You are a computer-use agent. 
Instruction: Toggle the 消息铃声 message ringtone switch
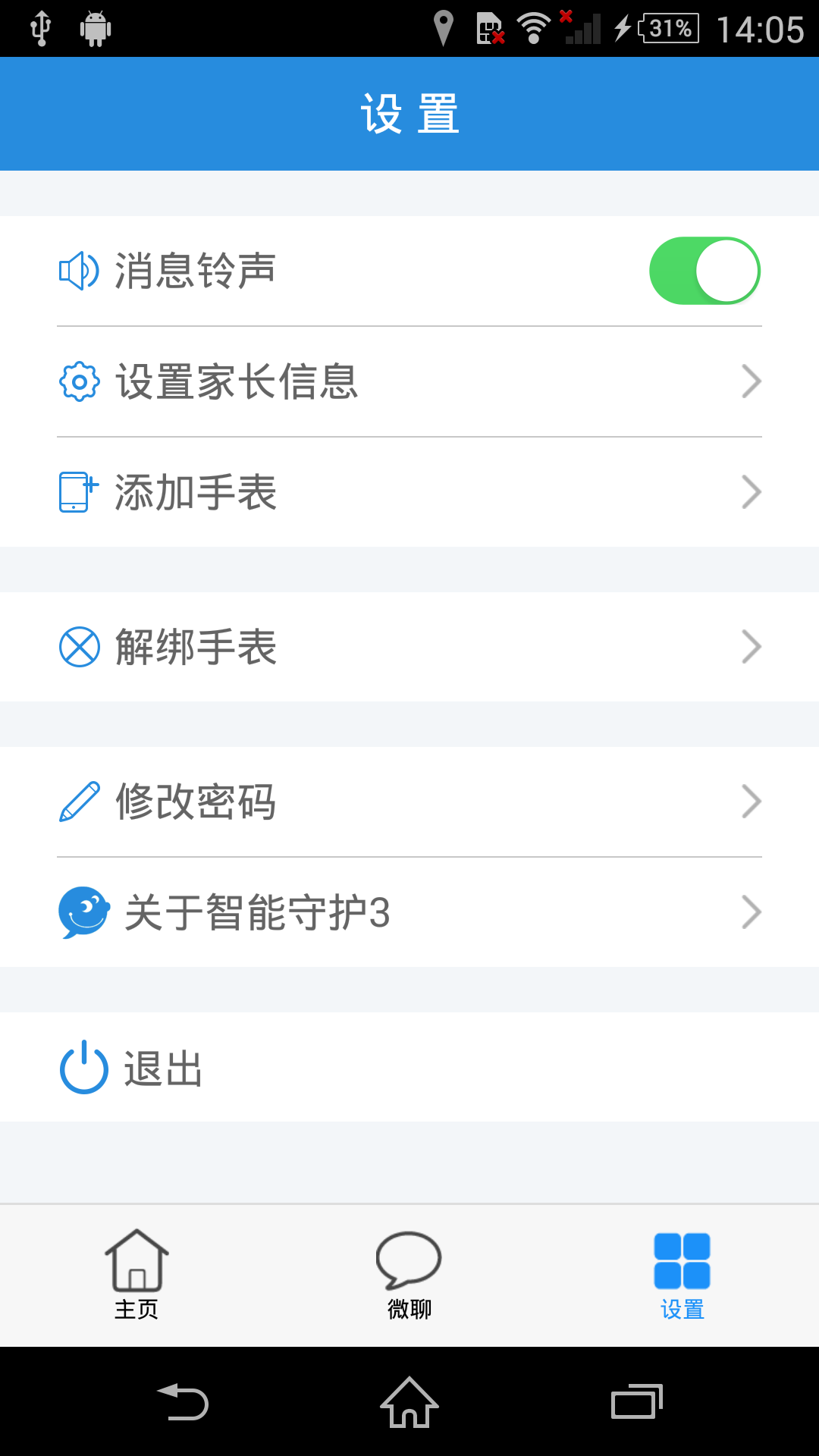point(704,271)
